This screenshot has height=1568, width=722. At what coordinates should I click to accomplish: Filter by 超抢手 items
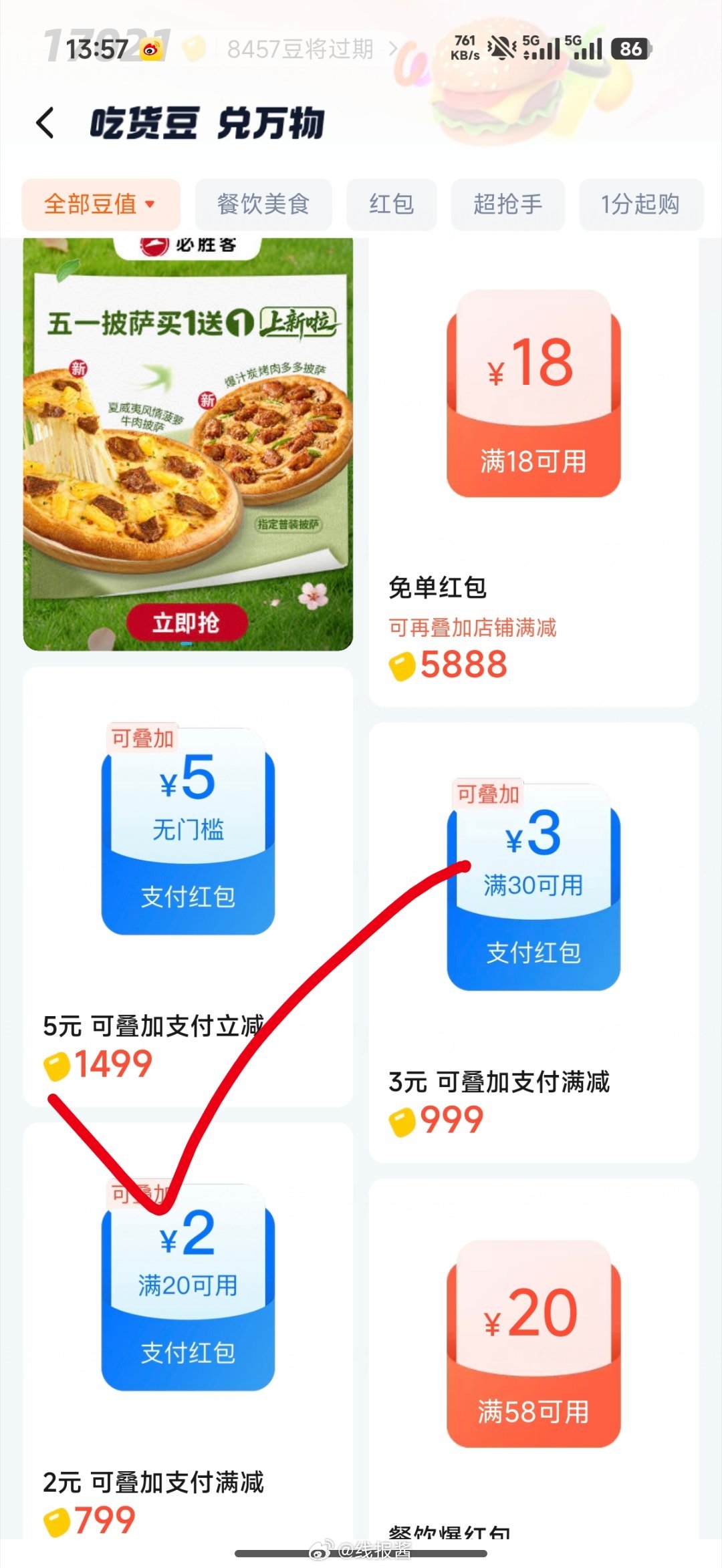pos(508,204)
